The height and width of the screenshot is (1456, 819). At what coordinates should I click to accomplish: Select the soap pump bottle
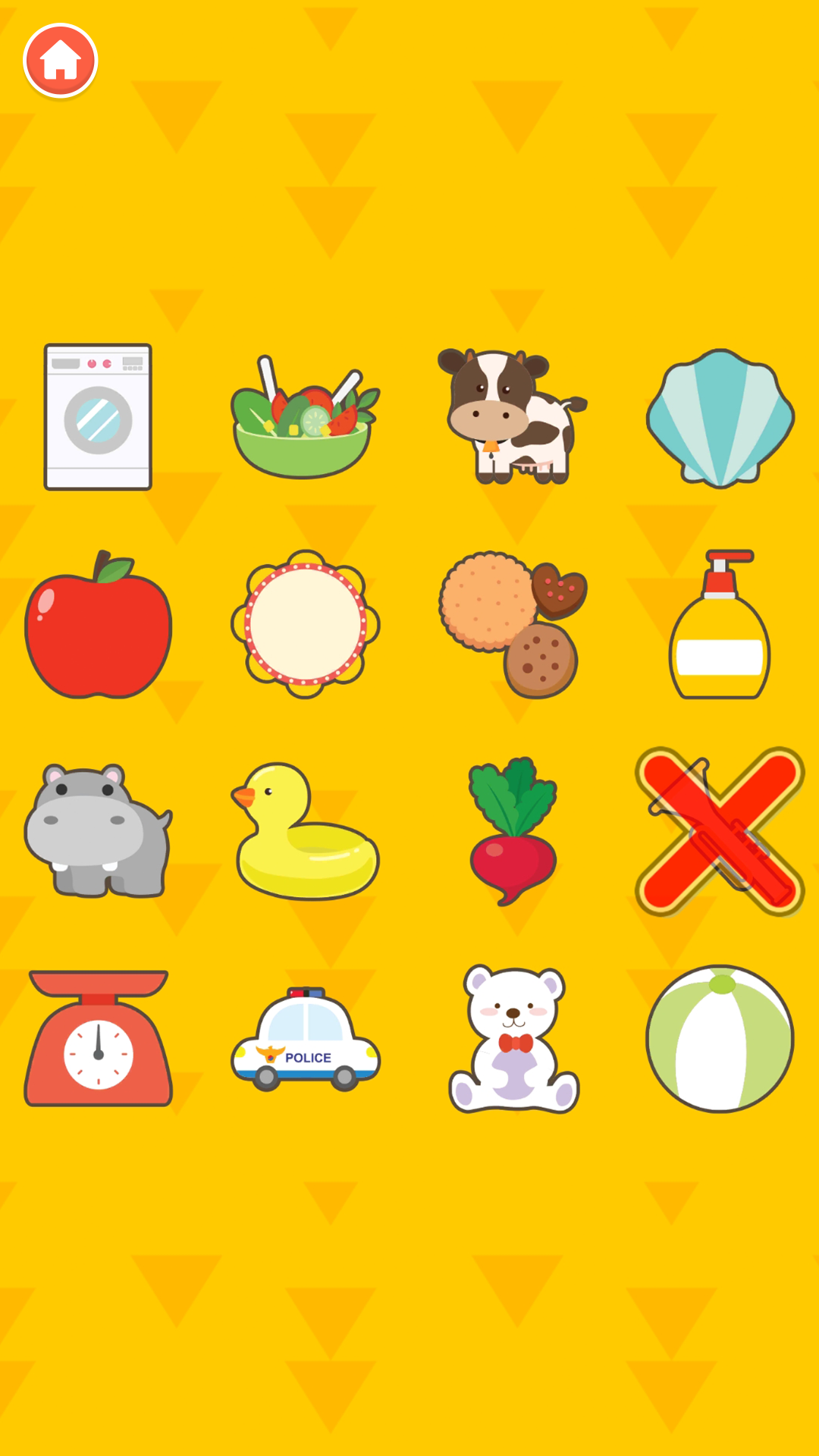(x=720, y=626)
